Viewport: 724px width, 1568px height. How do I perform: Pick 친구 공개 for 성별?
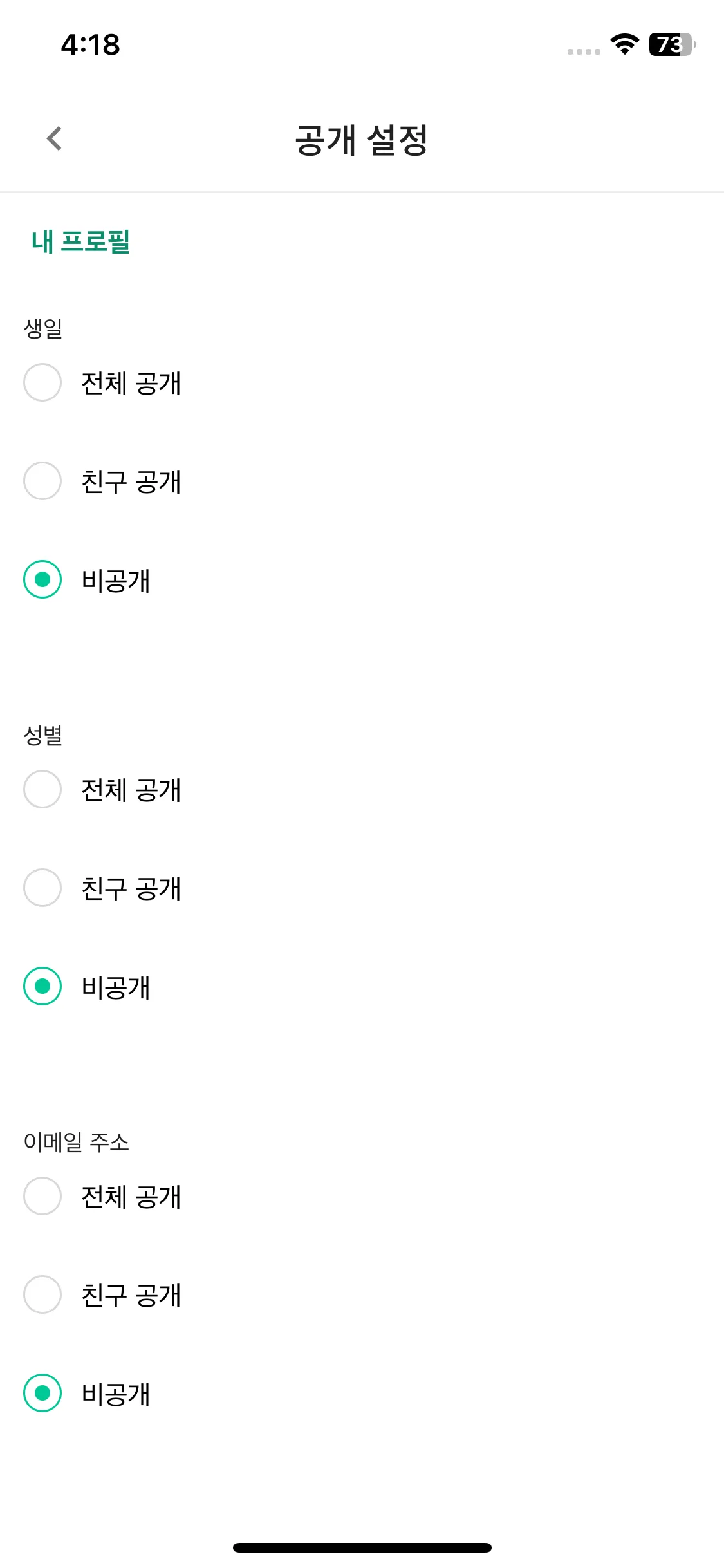click(x=42, y=888)
